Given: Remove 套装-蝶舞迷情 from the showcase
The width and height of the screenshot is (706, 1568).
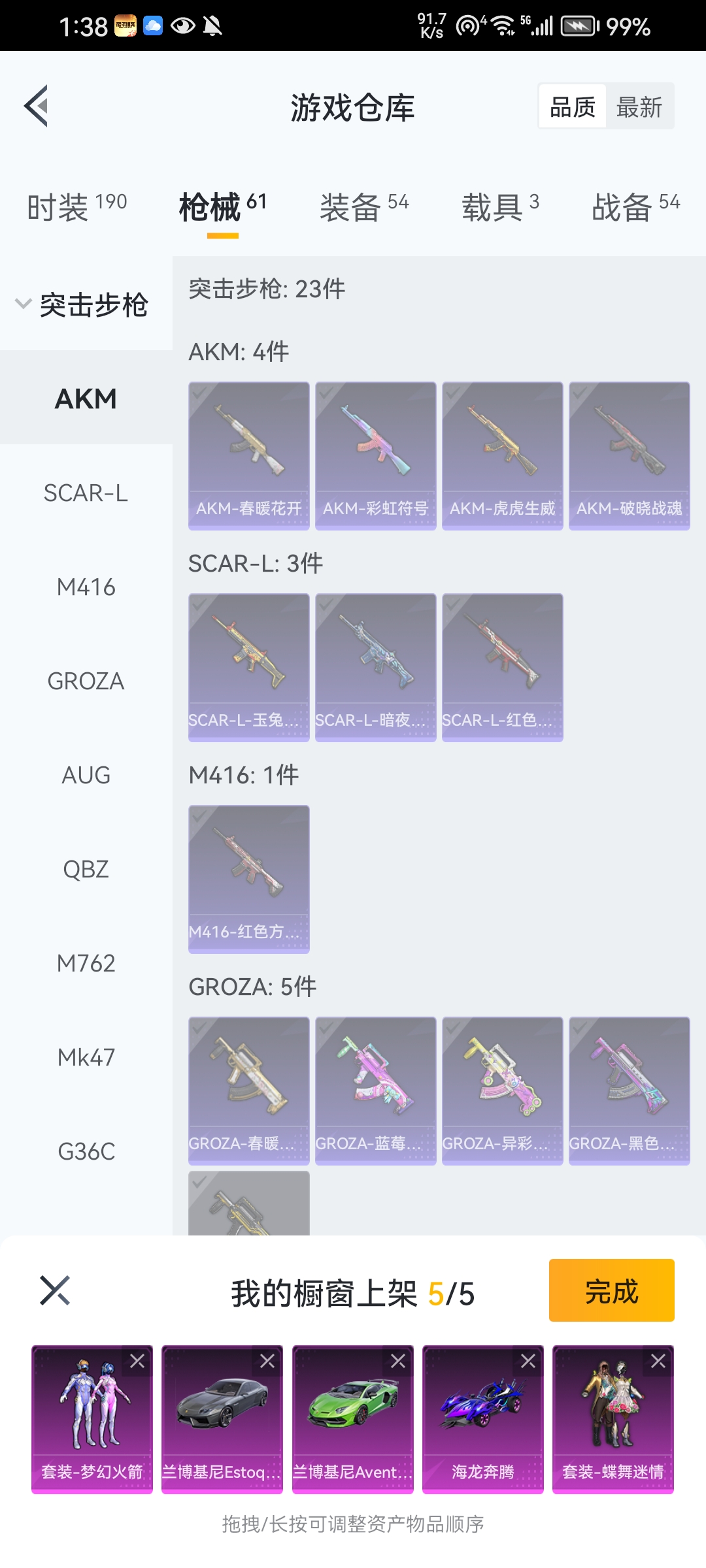Looking at the screenshot, I should [x=658, y=1361].
